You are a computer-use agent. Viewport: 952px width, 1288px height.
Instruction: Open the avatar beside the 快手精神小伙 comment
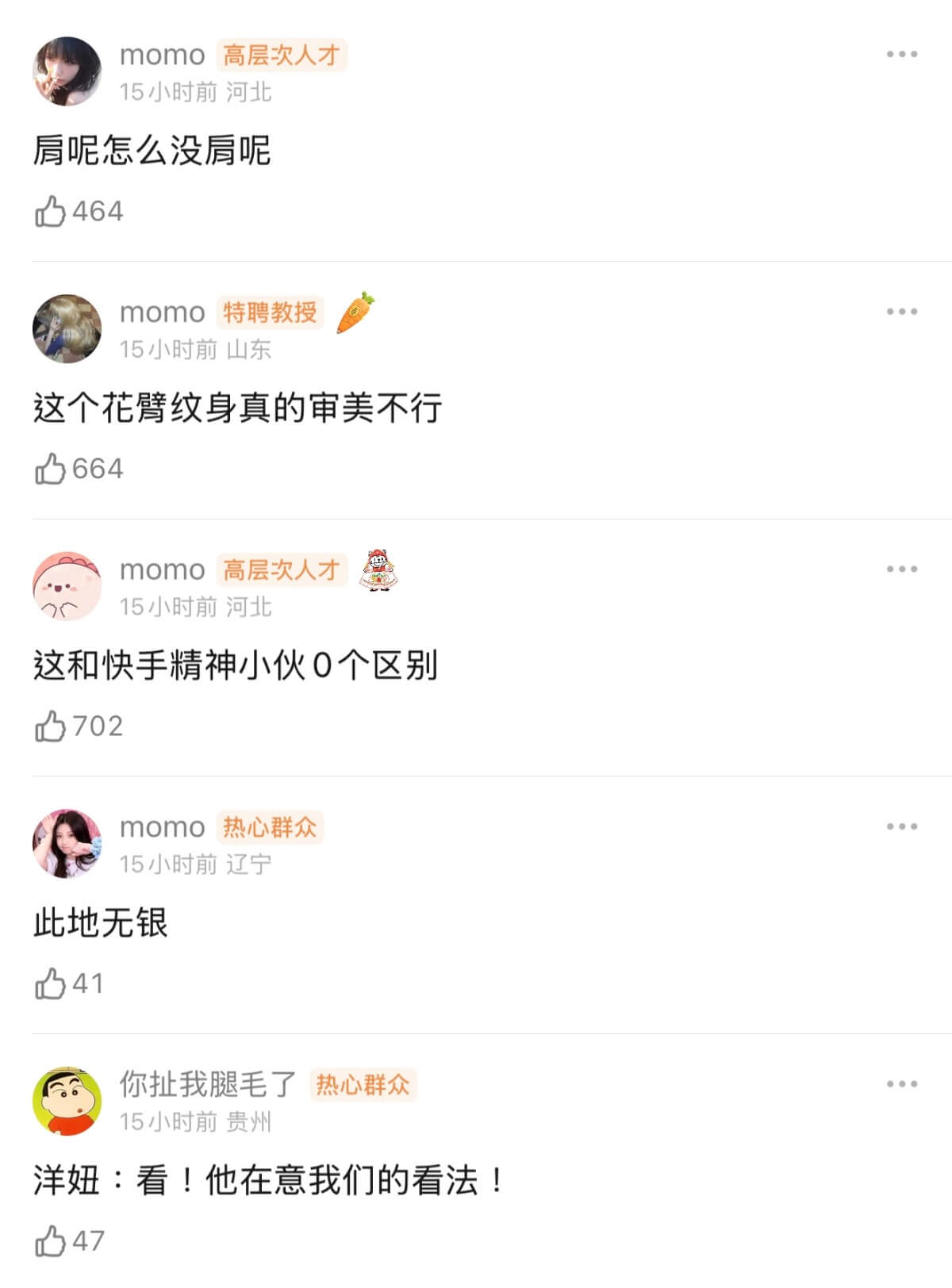67,586
